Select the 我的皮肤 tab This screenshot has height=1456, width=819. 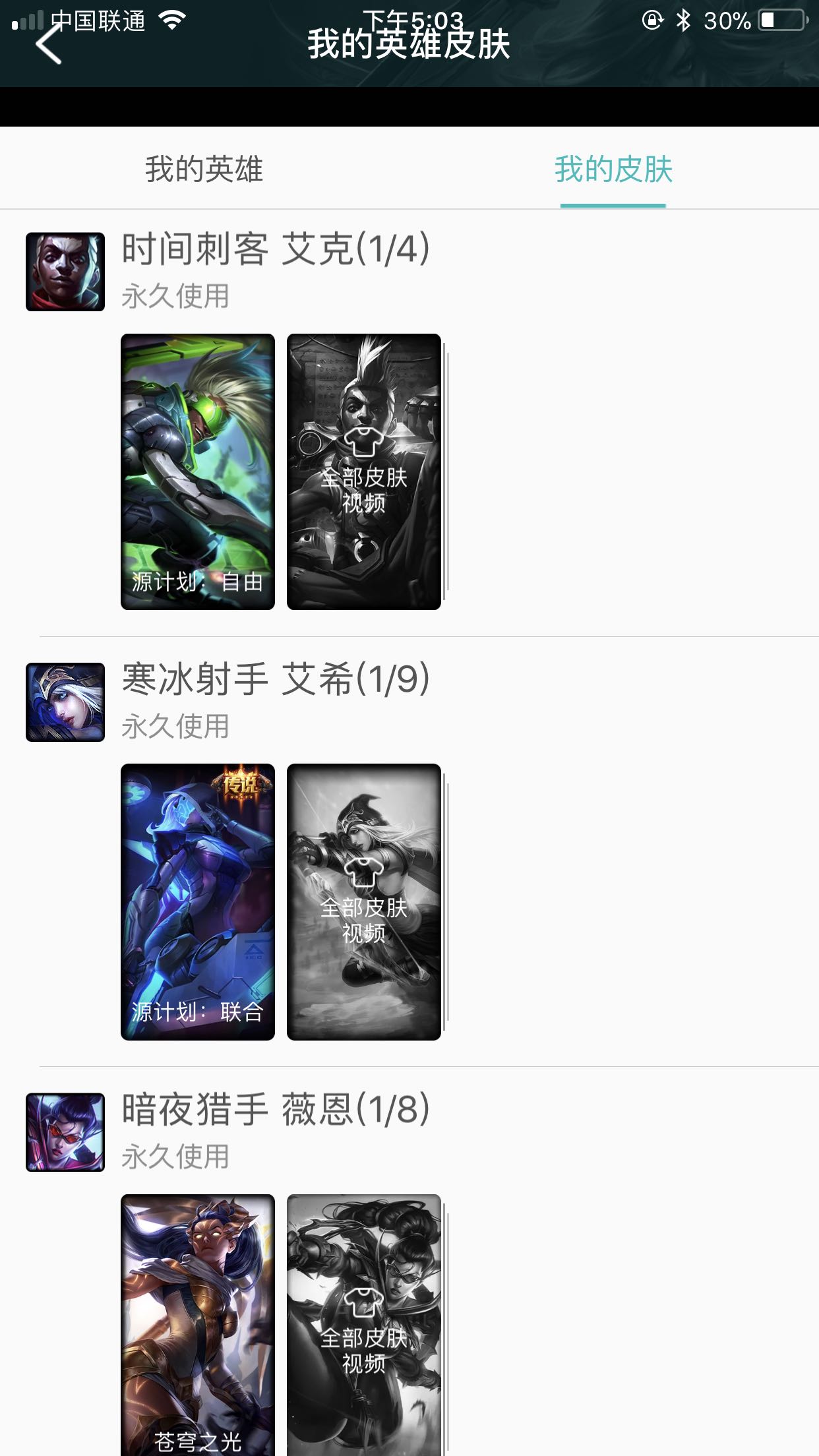tap(613, 169)
